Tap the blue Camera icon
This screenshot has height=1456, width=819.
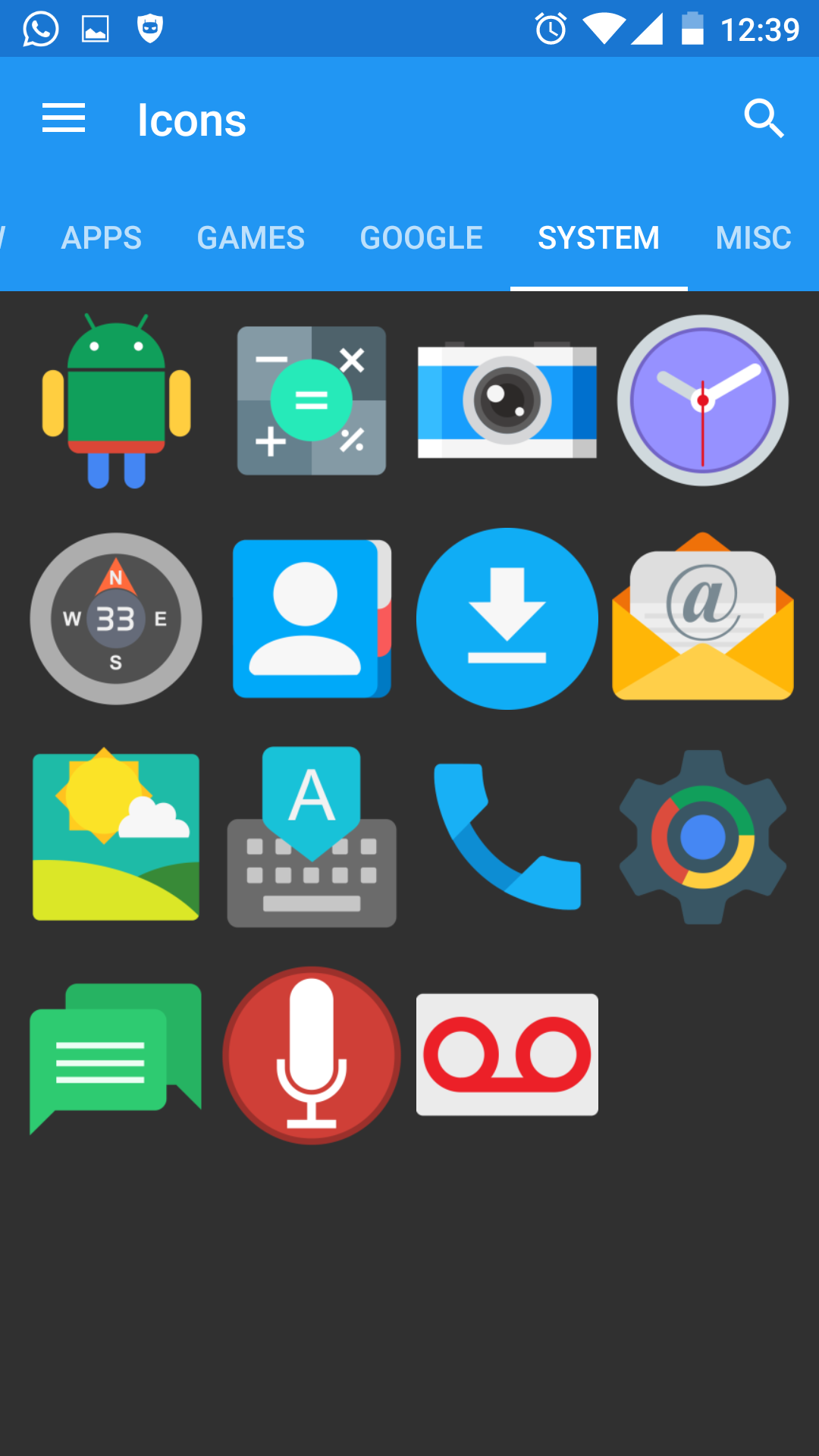pos(507,400)
